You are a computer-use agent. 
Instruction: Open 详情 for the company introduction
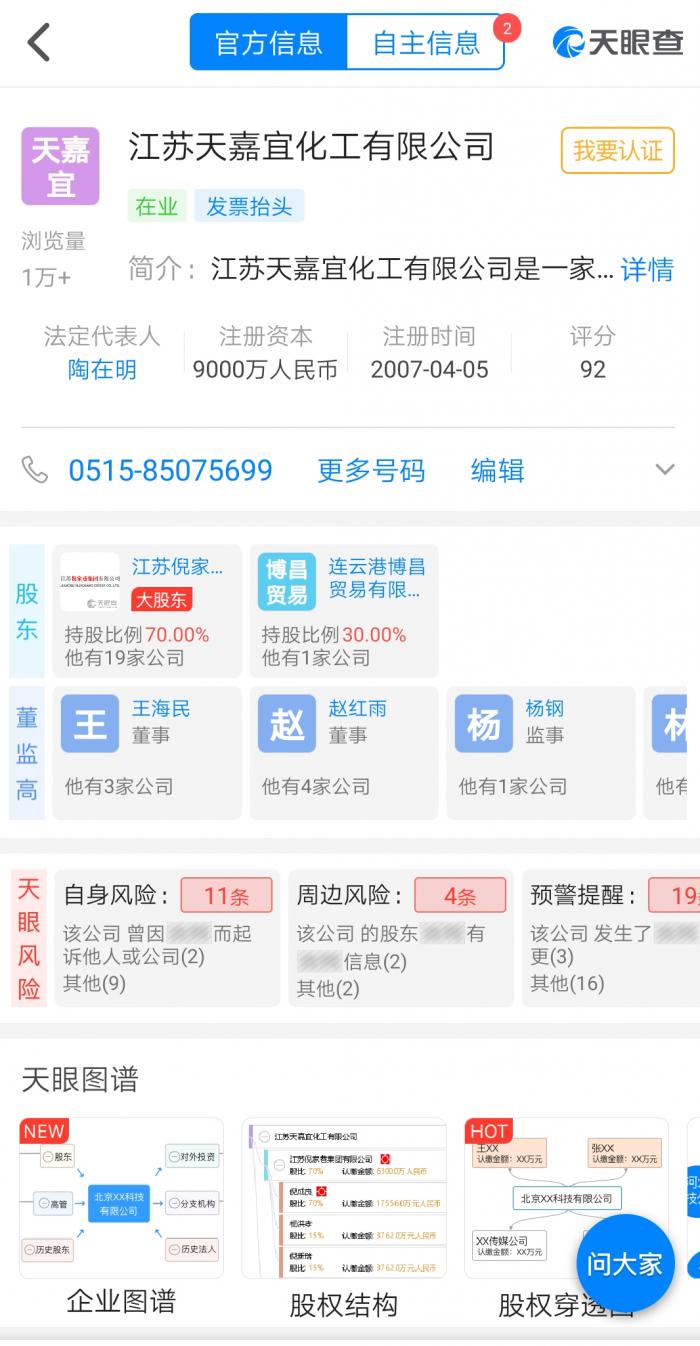[647, 269]
